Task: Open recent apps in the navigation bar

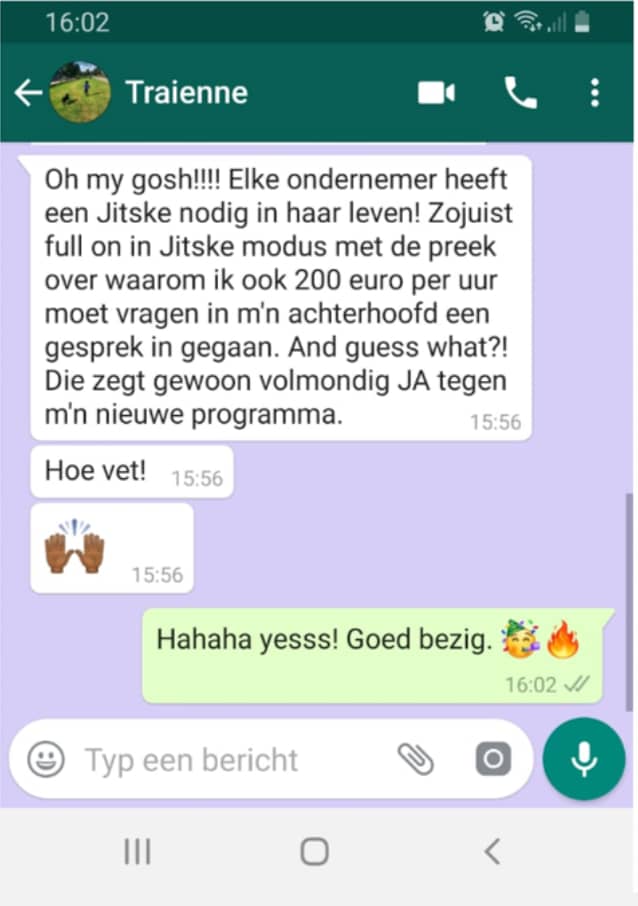Action: [137, 851]
